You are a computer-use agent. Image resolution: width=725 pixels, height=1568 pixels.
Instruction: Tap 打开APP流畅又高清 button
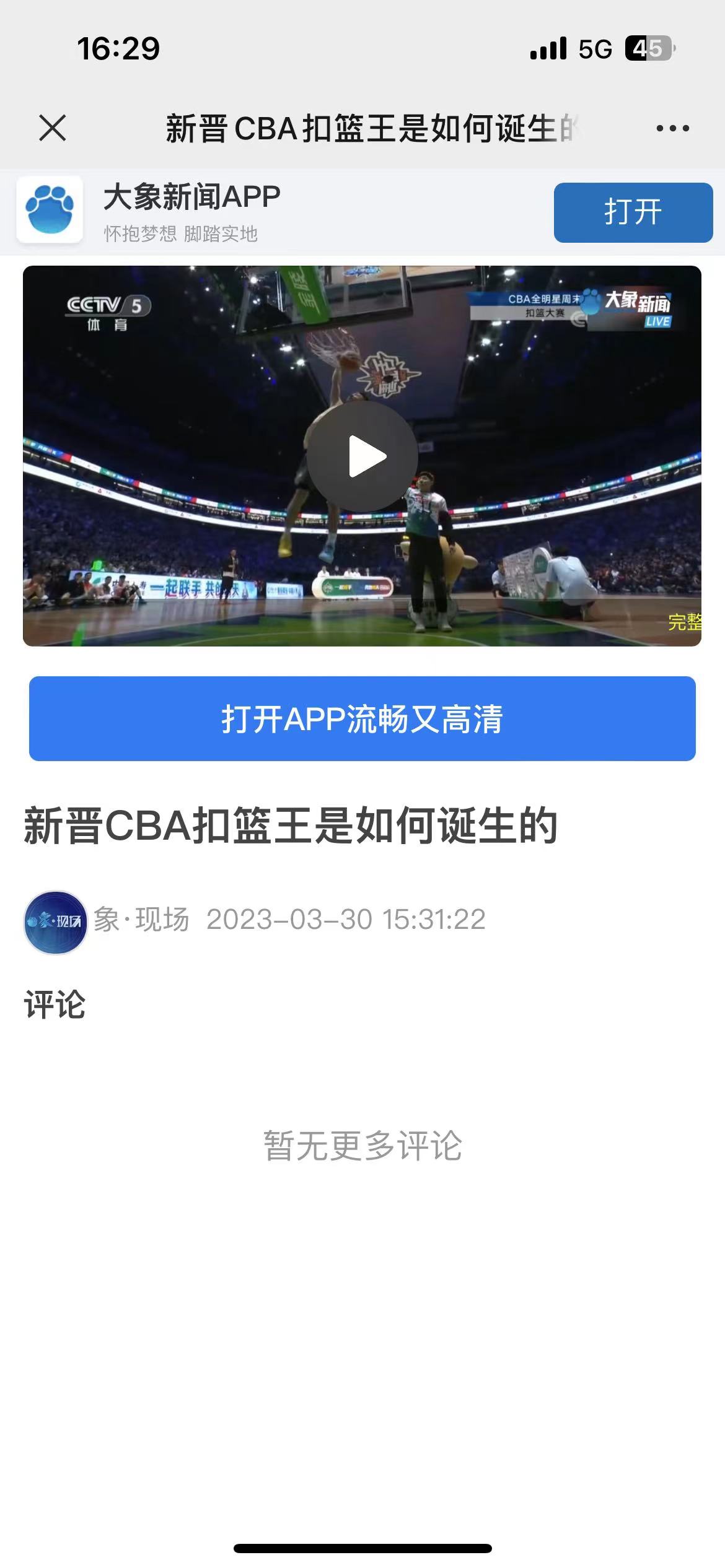(x=362, y=719)
